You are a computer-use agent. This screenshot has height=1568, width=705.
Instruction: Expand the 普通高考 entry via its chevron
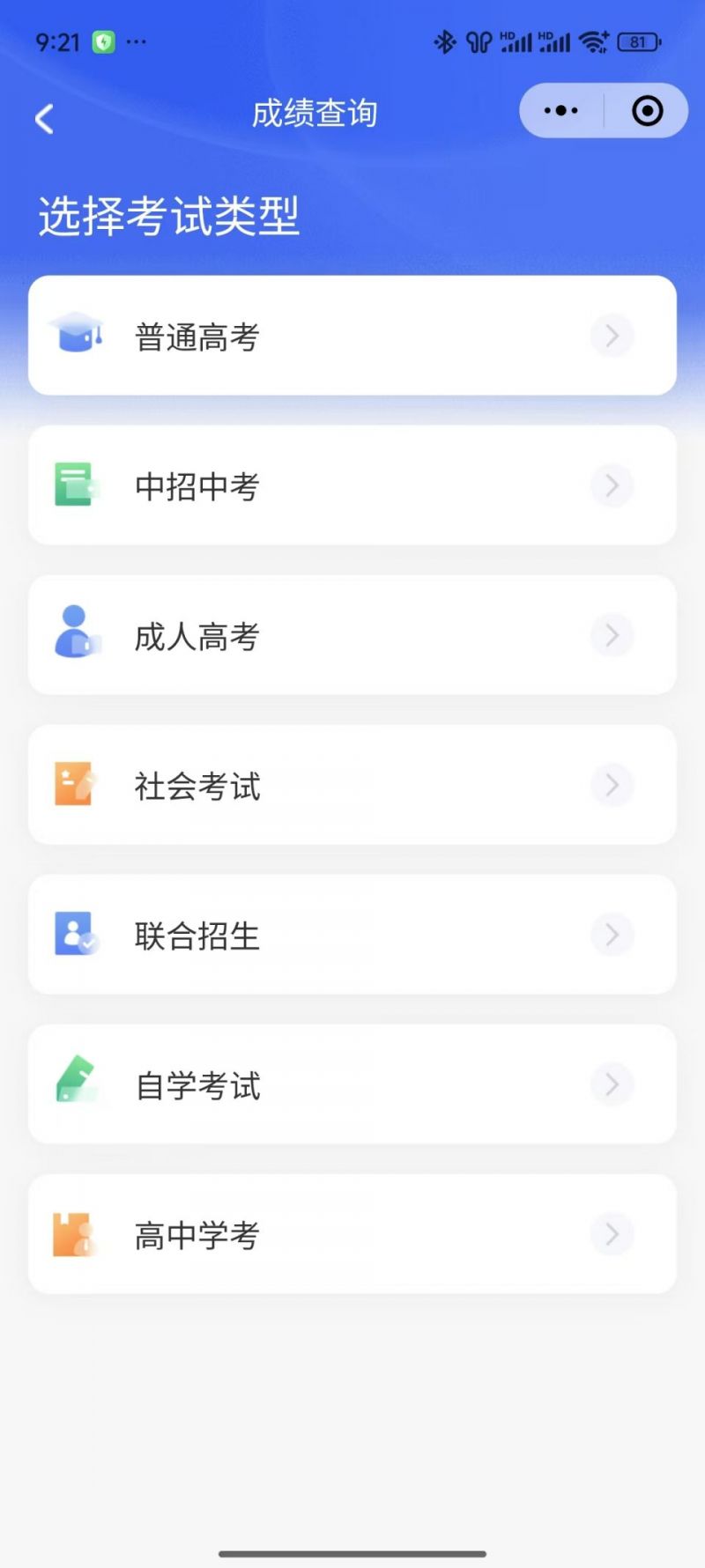click(612, 336)
